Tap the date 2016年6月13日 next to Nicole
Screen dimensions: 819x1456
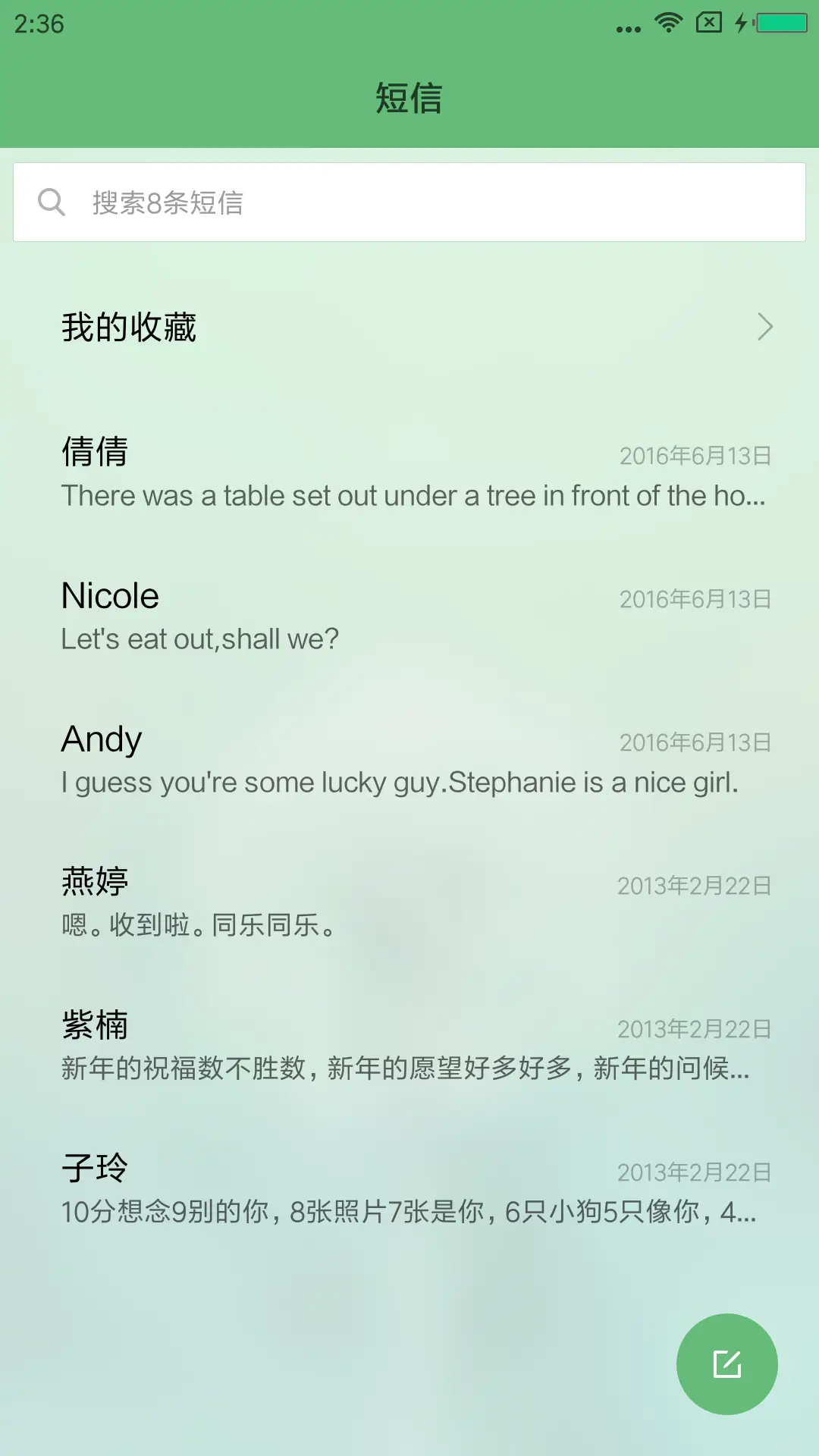[694, 599]
